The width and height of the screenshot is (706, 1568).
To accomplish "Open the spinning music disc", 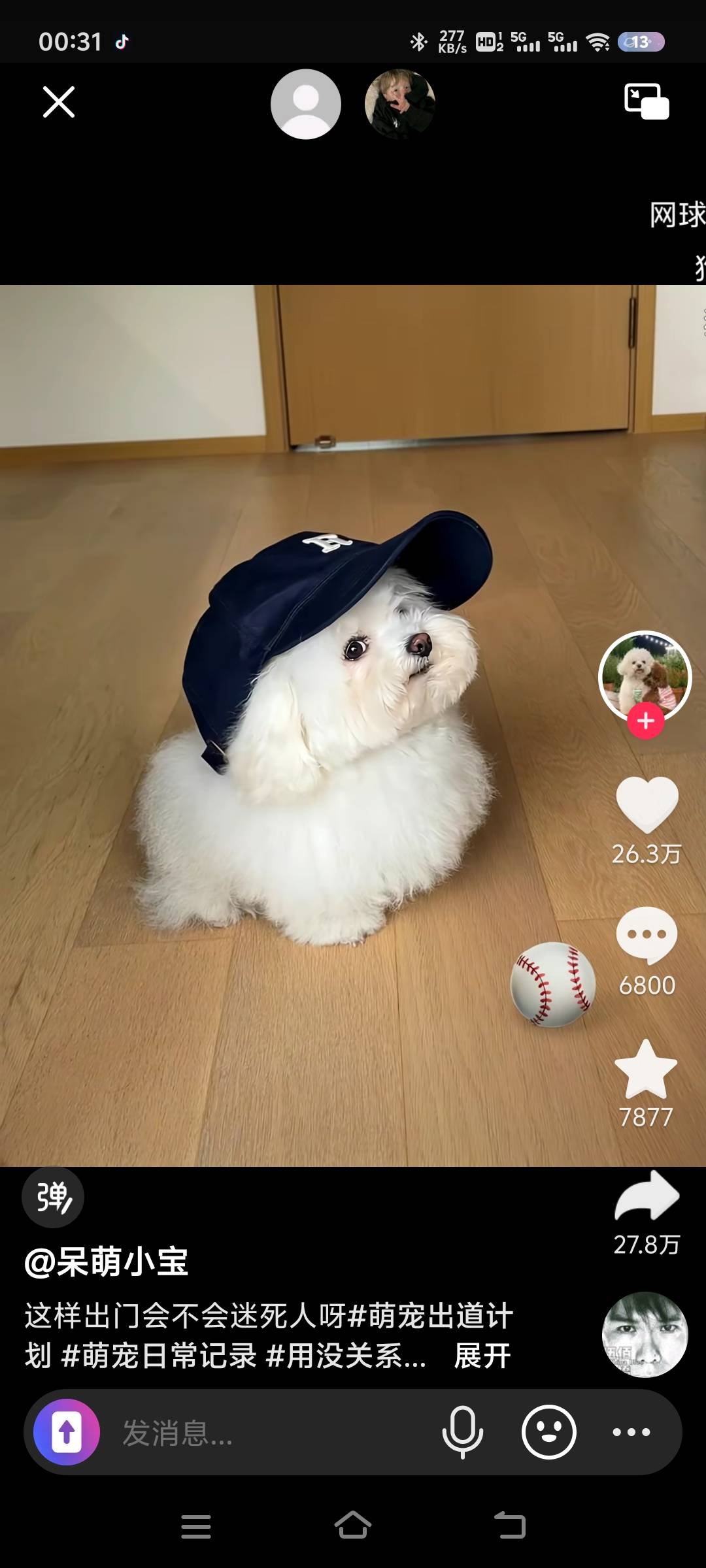I will pyautogui.click(x=645, y=1335).
